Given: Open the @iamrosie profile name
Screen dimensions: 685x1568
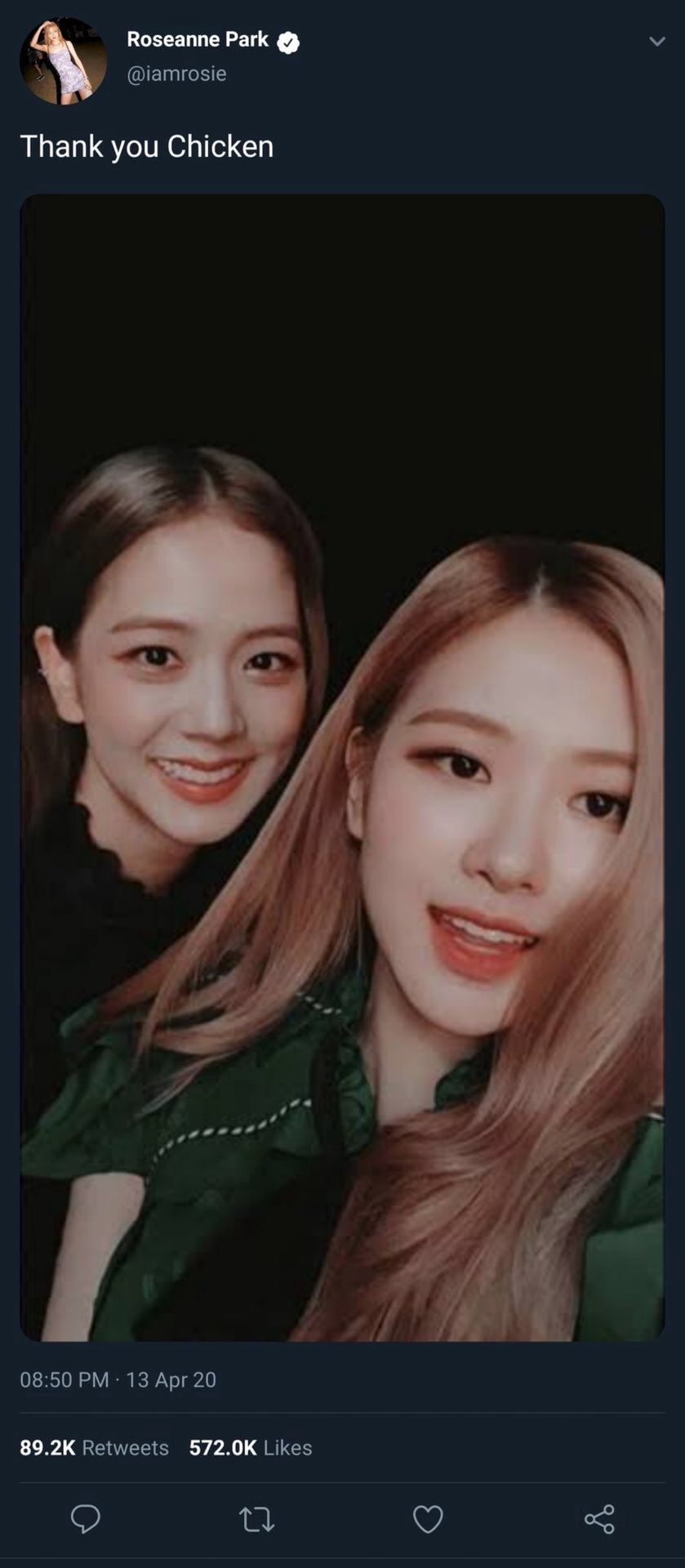Looking at the screenshot, I should coord(176,73).
